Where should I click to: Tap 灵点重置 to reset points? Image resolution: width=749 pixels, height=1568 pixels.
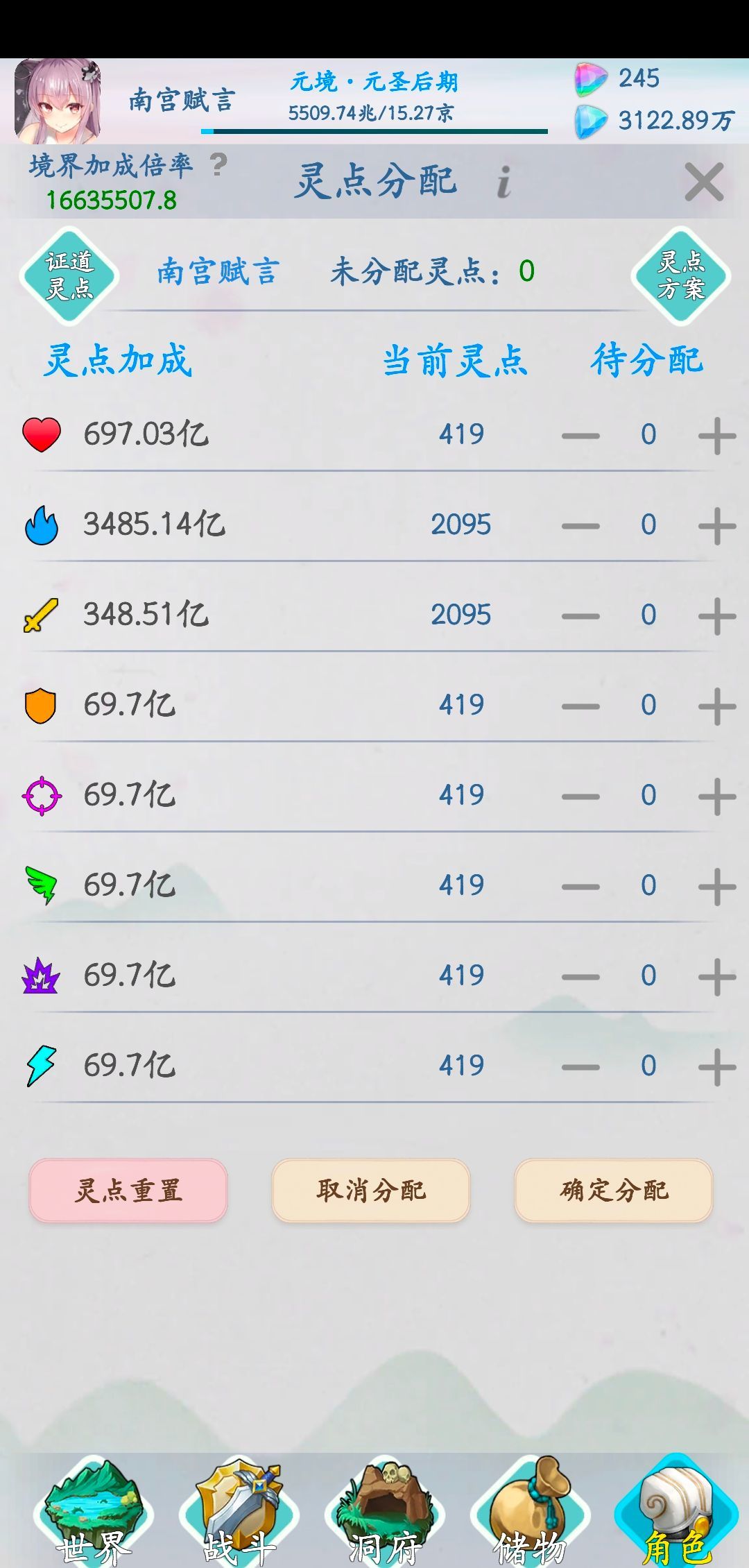tap(128, 1191)
